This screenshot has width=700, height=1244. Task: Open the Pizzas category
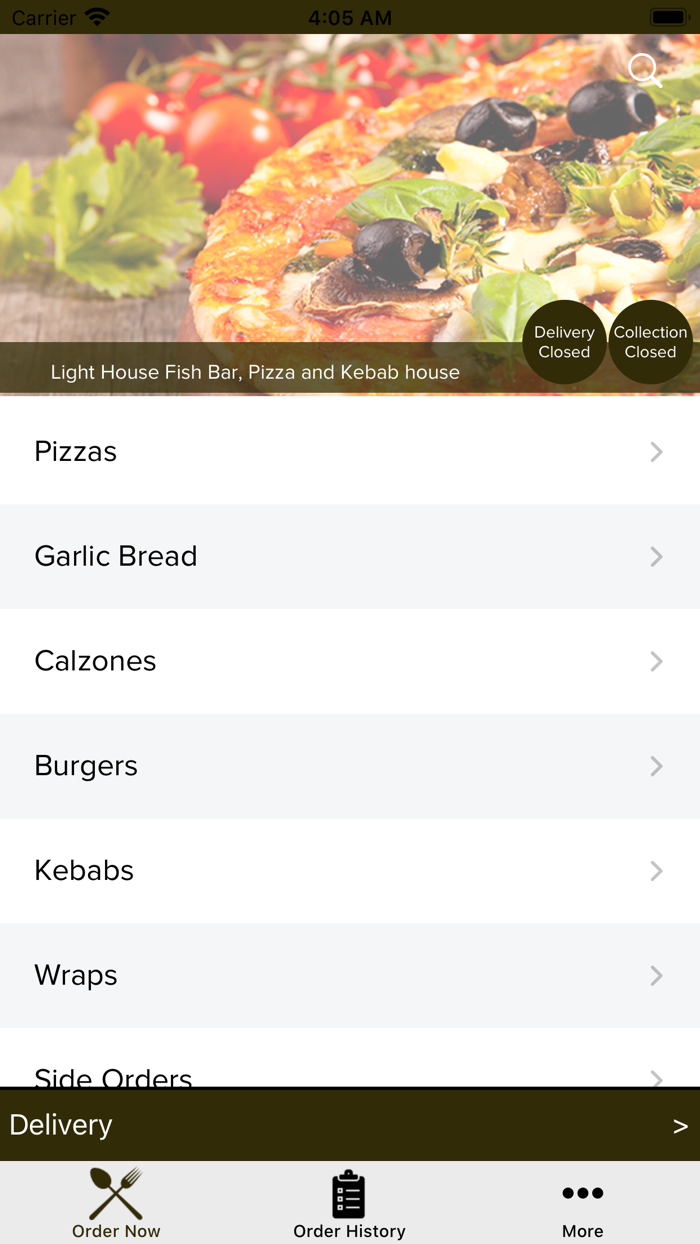(x=349, y=452)
